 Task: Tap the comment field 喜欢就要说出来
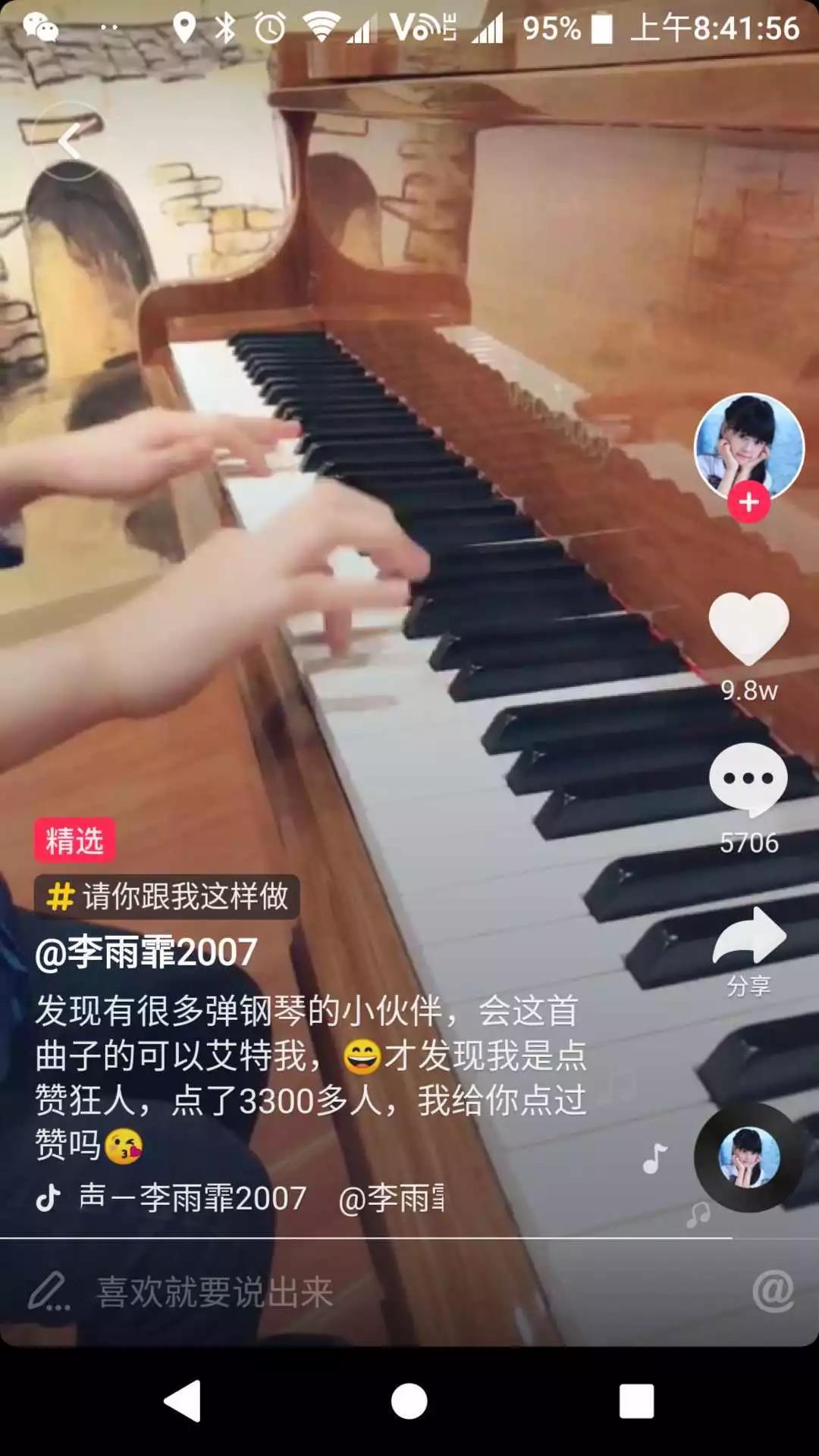click(215, 1292)
